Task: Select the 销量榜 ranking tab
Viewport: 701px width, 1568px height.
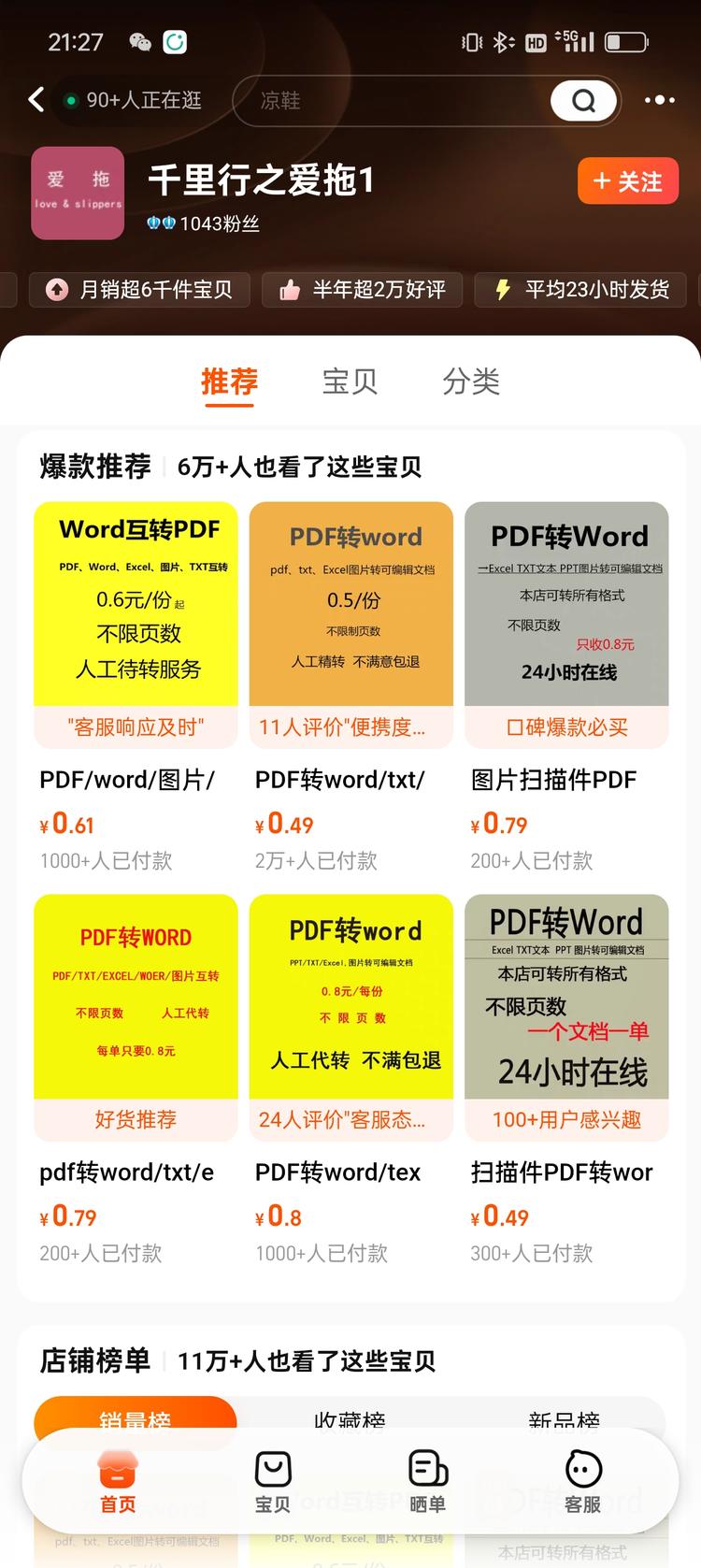Action: pyautogui.click(x=134, y=1421)
